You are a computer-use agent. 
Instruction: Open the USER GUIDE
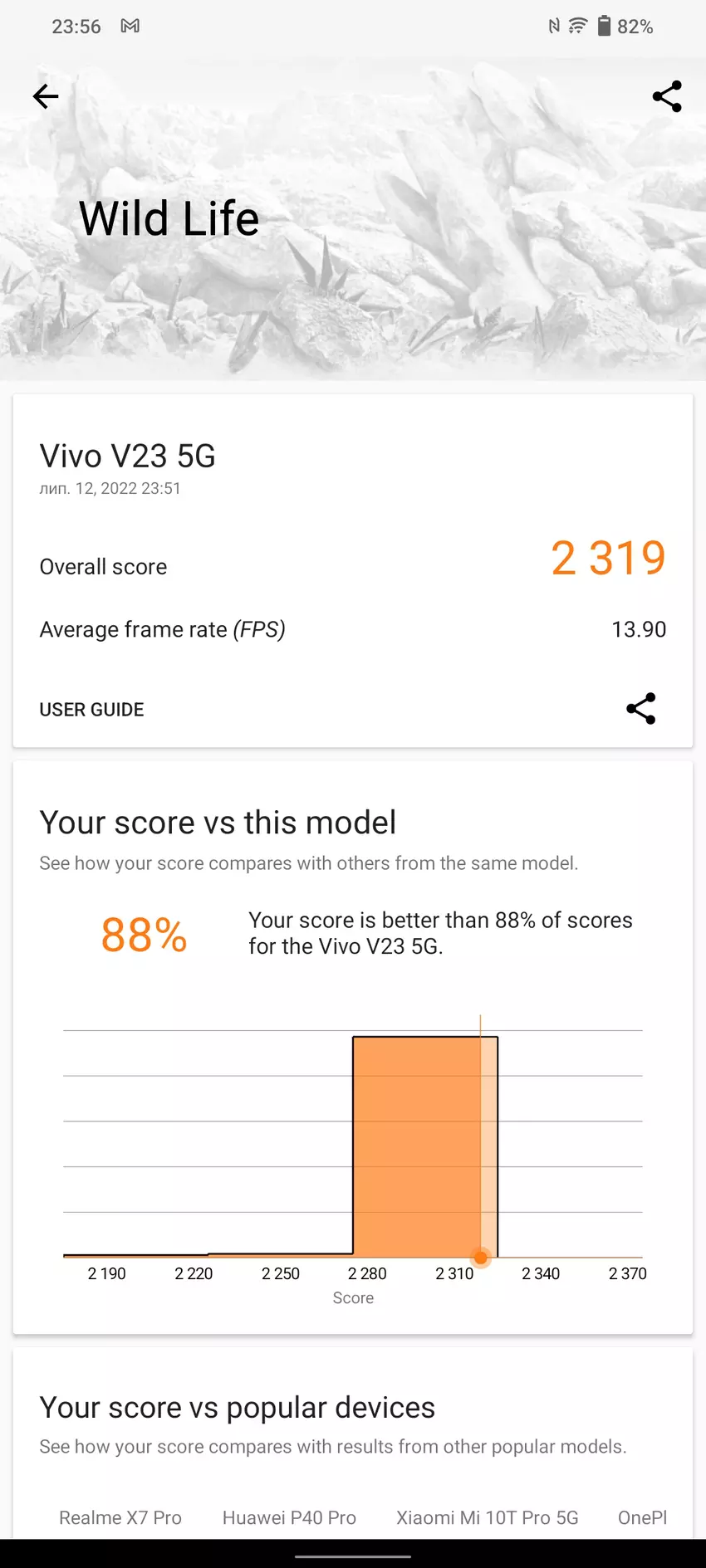point(91,710)
